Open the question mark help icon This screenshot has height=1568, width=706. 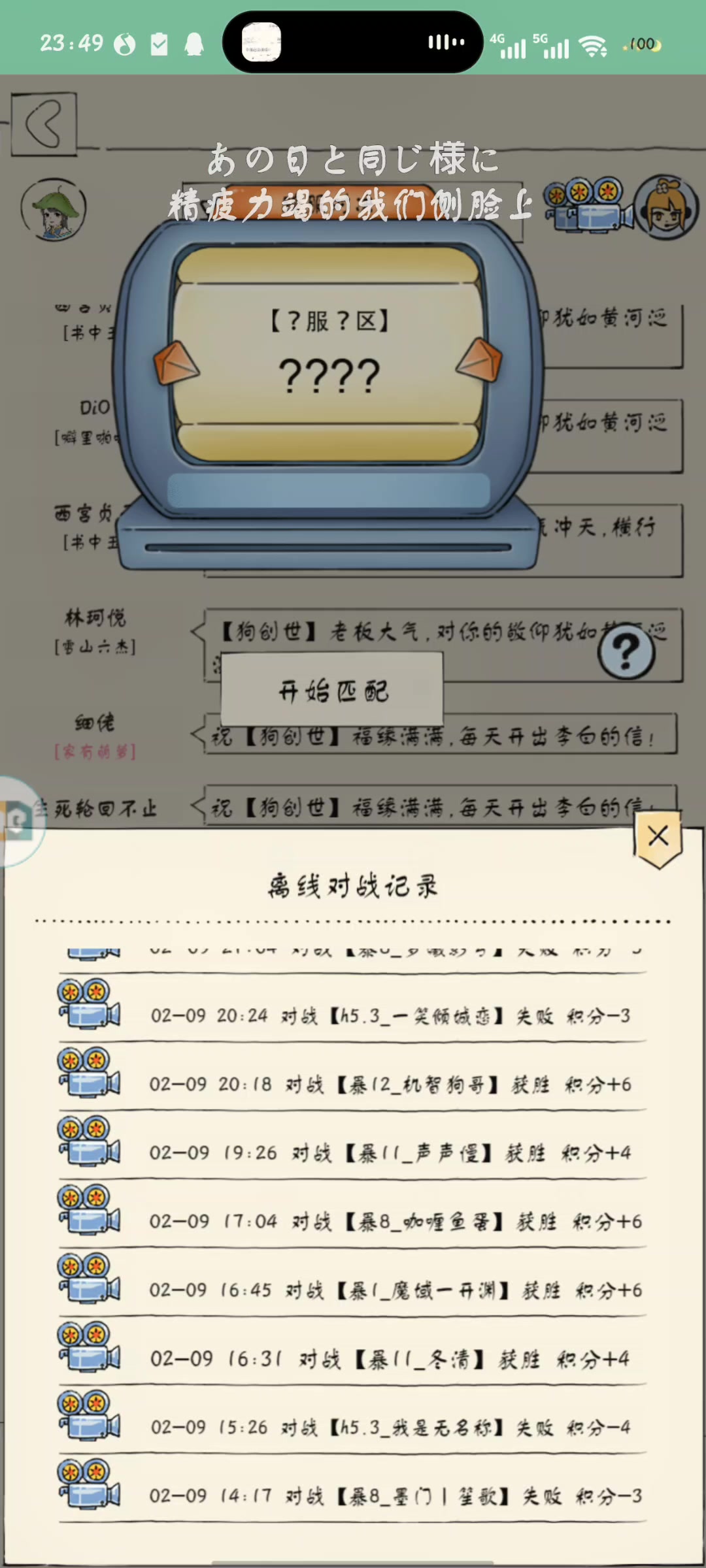click(626, 651)
